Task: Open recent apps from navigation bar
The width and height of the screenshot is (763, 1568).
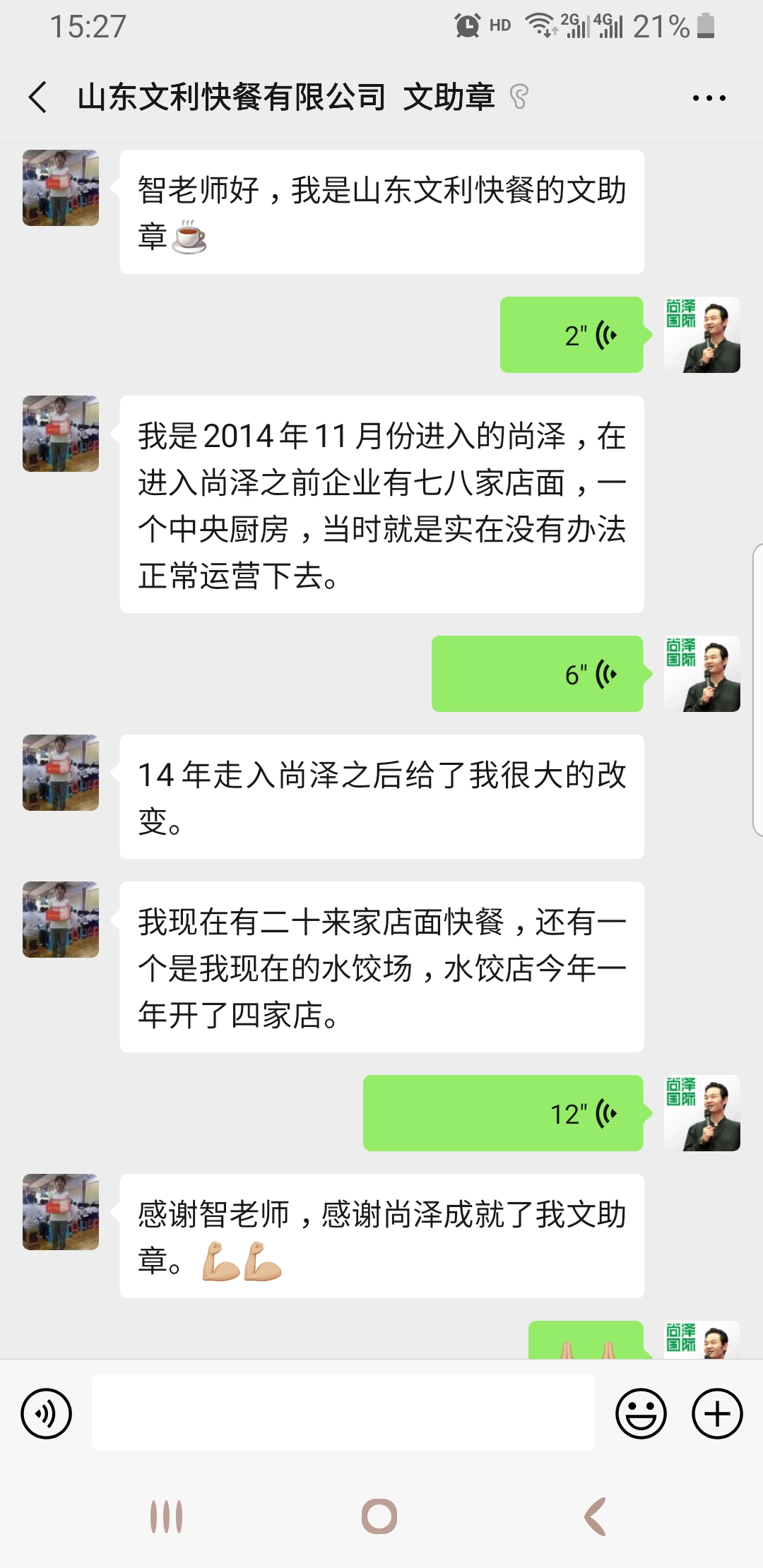Action: coord(167,1516)
